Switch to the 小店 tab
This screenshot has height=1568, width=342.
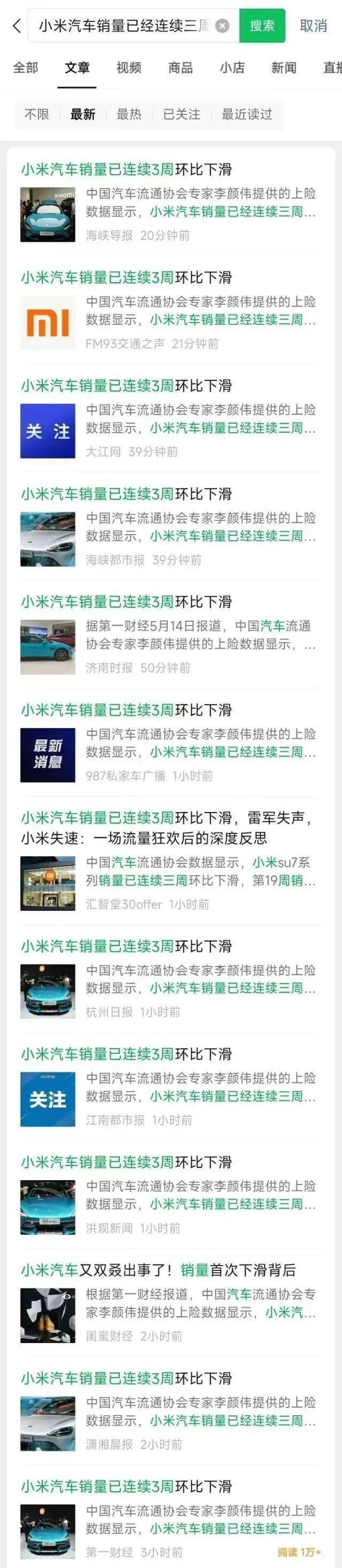click(x=232, y=67)
